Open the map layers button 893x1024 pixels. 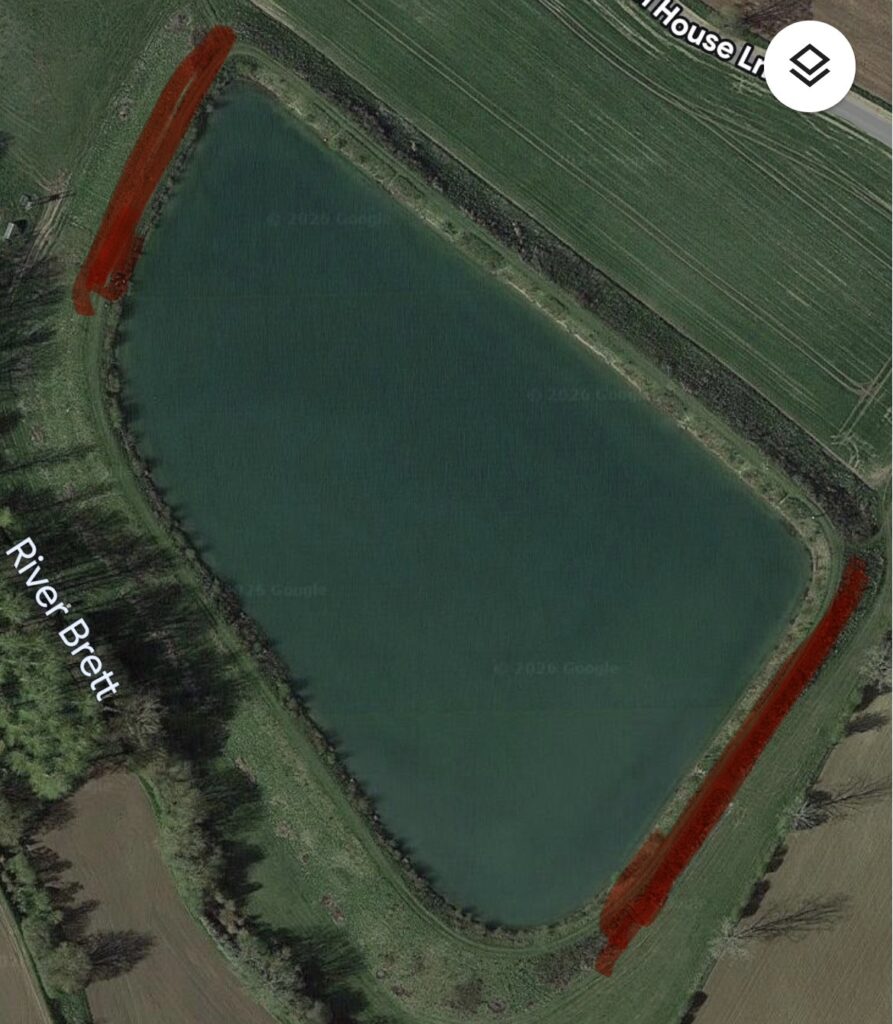[810, 67]
